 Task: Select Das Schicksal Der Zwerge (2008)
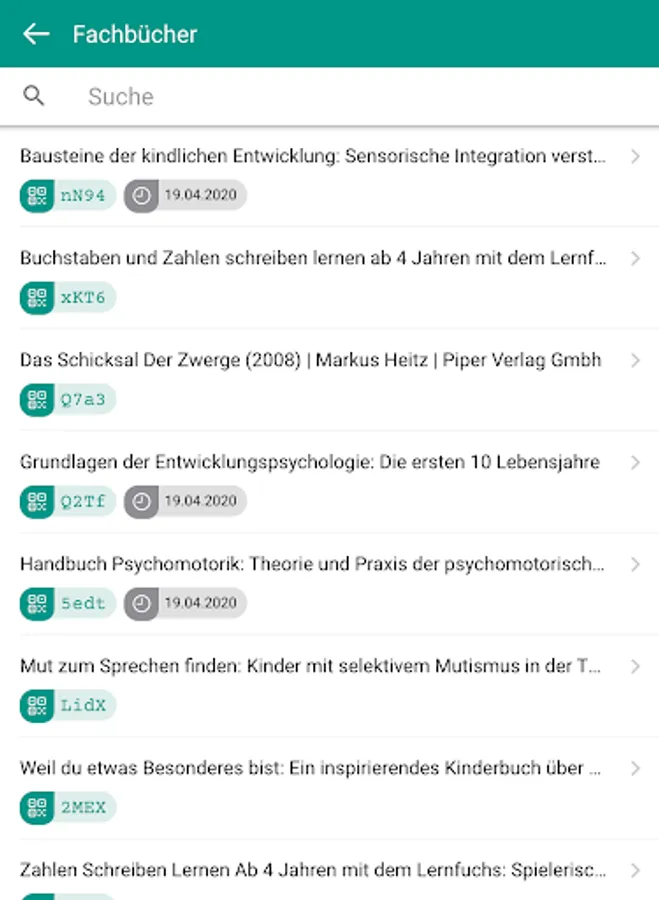point(311,361)
